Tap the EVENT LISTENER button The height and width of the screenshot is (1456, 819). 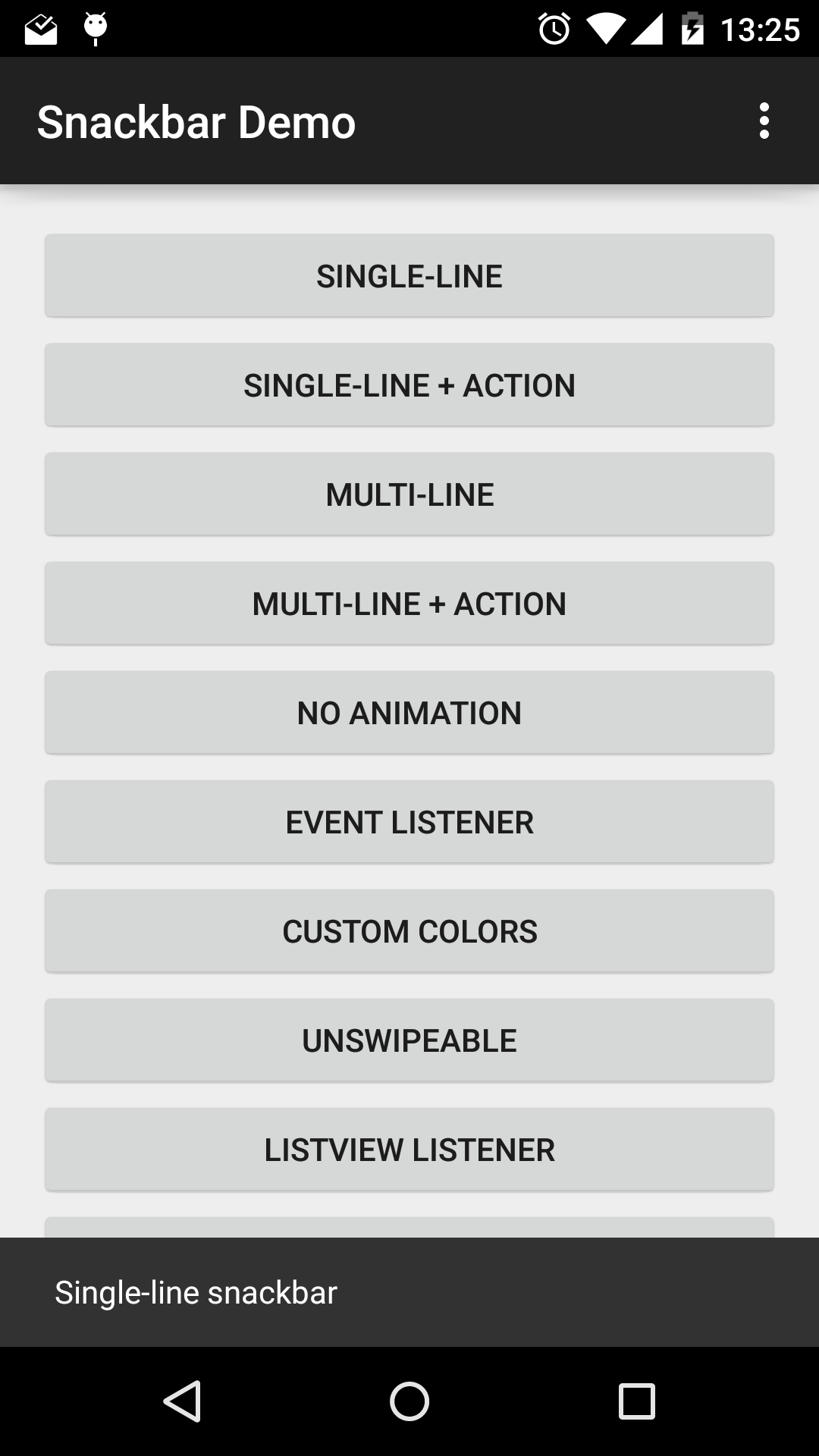409,822
